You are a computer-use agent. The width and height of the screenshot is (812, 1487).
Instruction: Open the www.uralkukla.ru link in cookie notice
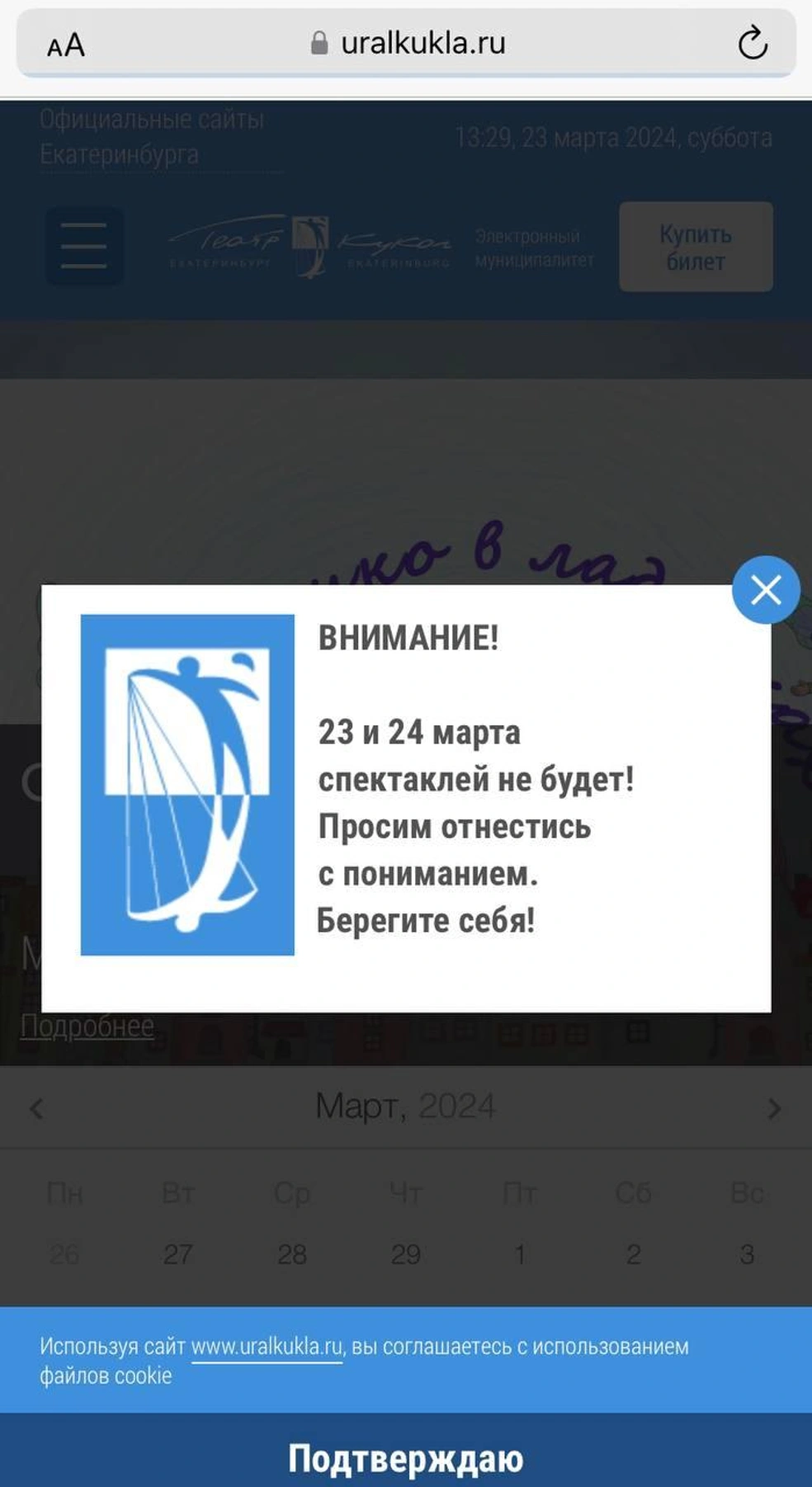click(267, 1347)
